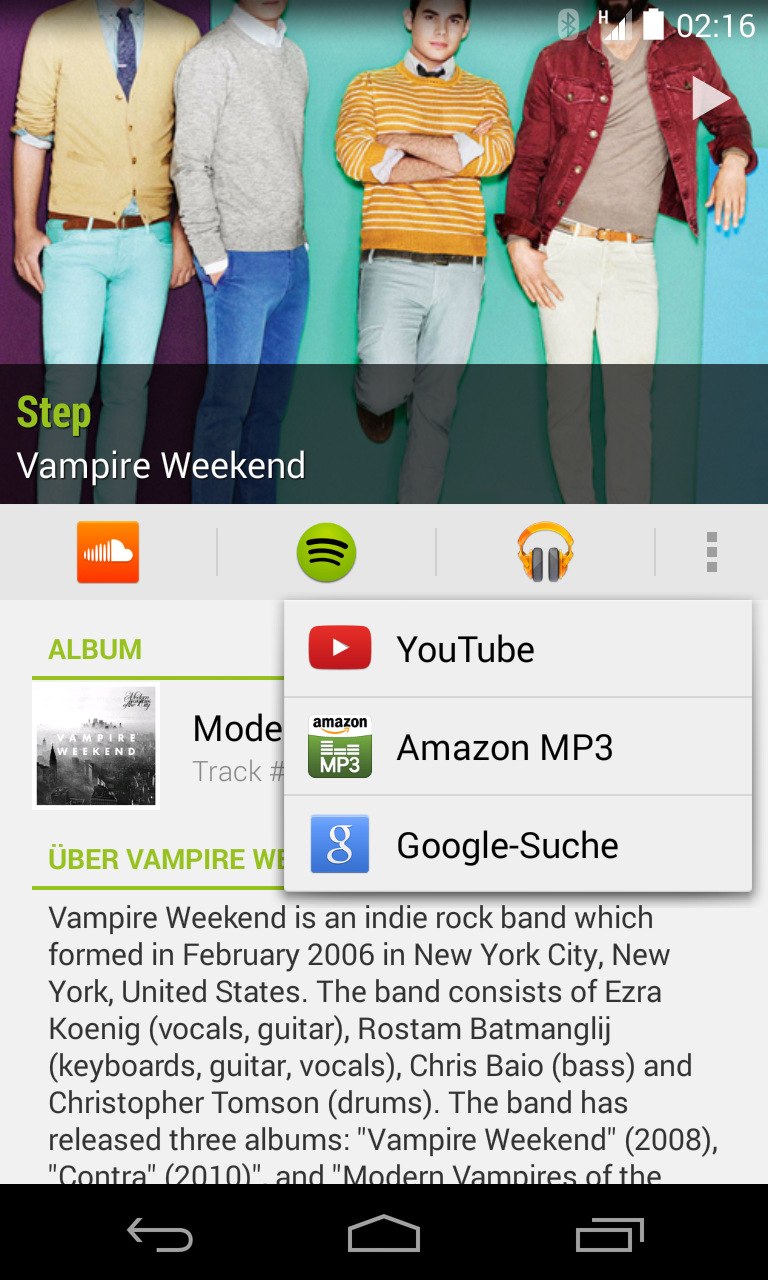Open the Vampire Weekend album cover
Viewport: 768px width, 1280px height.
[96, 746]
